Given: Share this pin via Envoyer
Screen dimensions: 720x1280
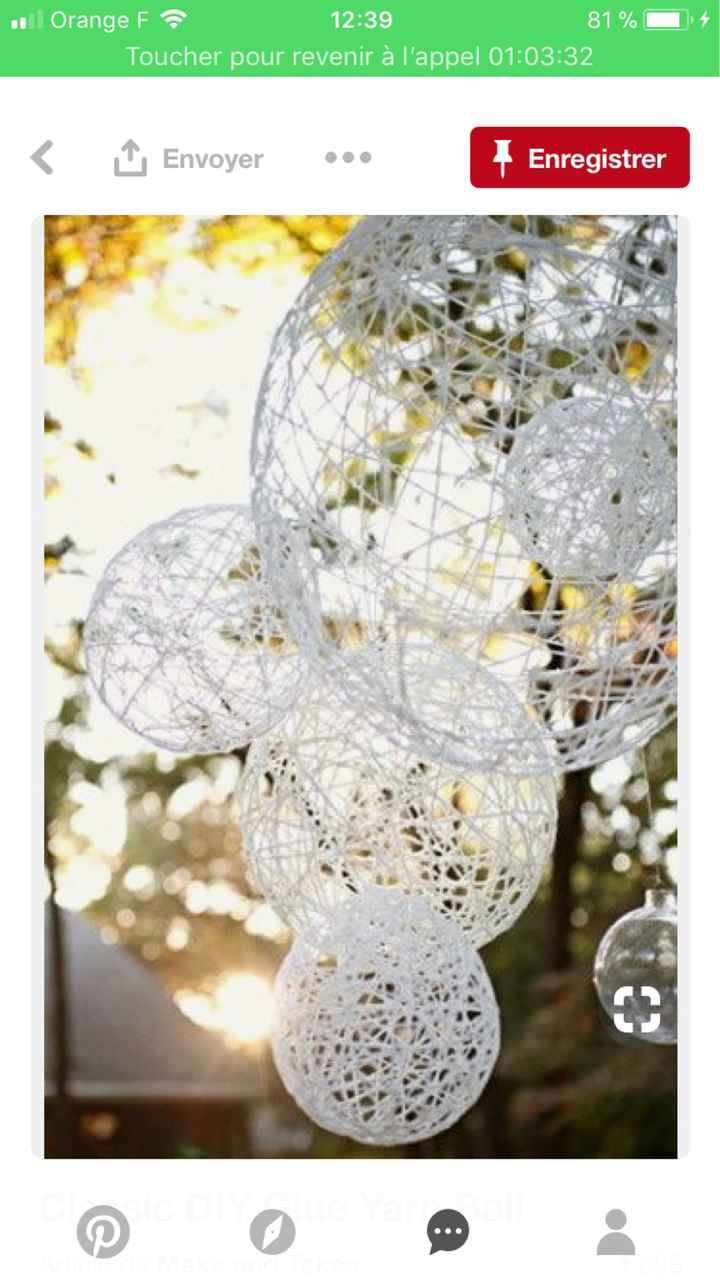Looking at the screenshot, I should tap(189, 158).
